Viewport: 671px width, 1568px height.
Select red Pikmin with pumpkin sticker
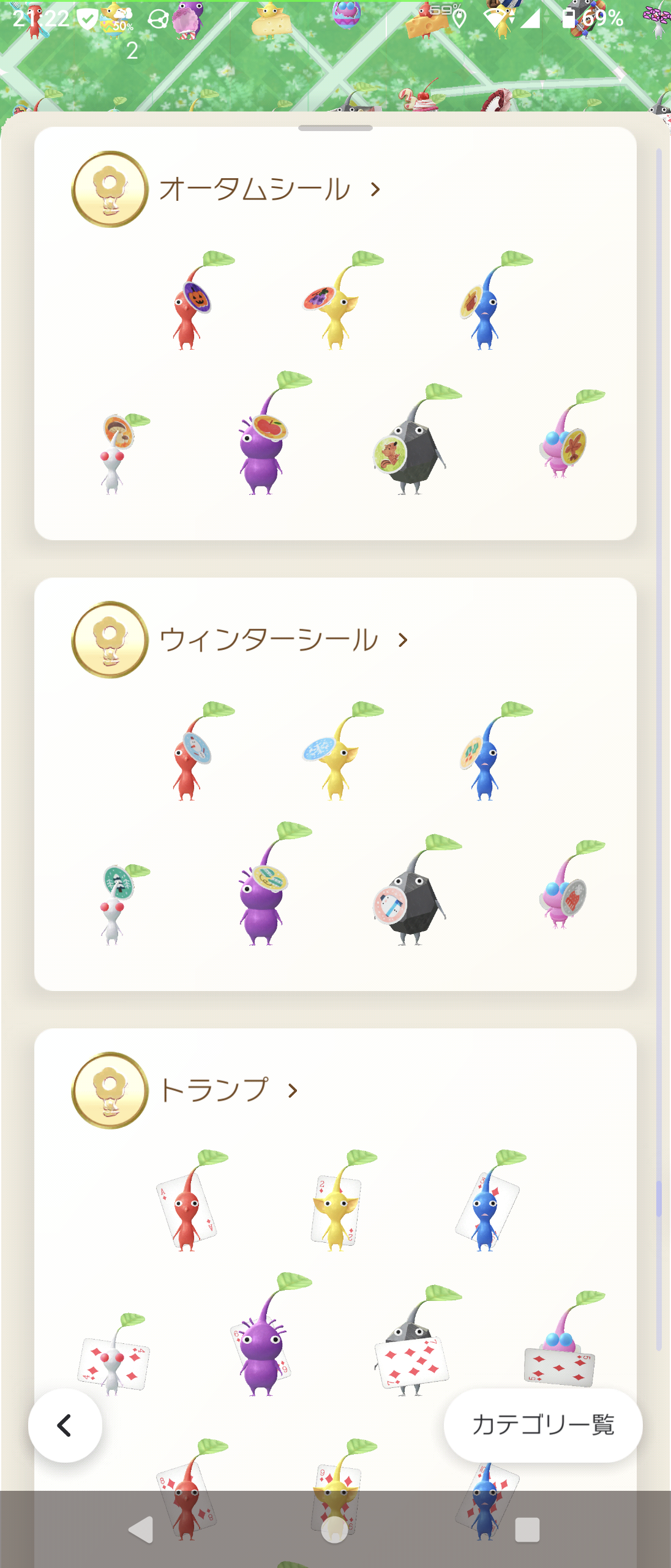pos(192,301)
